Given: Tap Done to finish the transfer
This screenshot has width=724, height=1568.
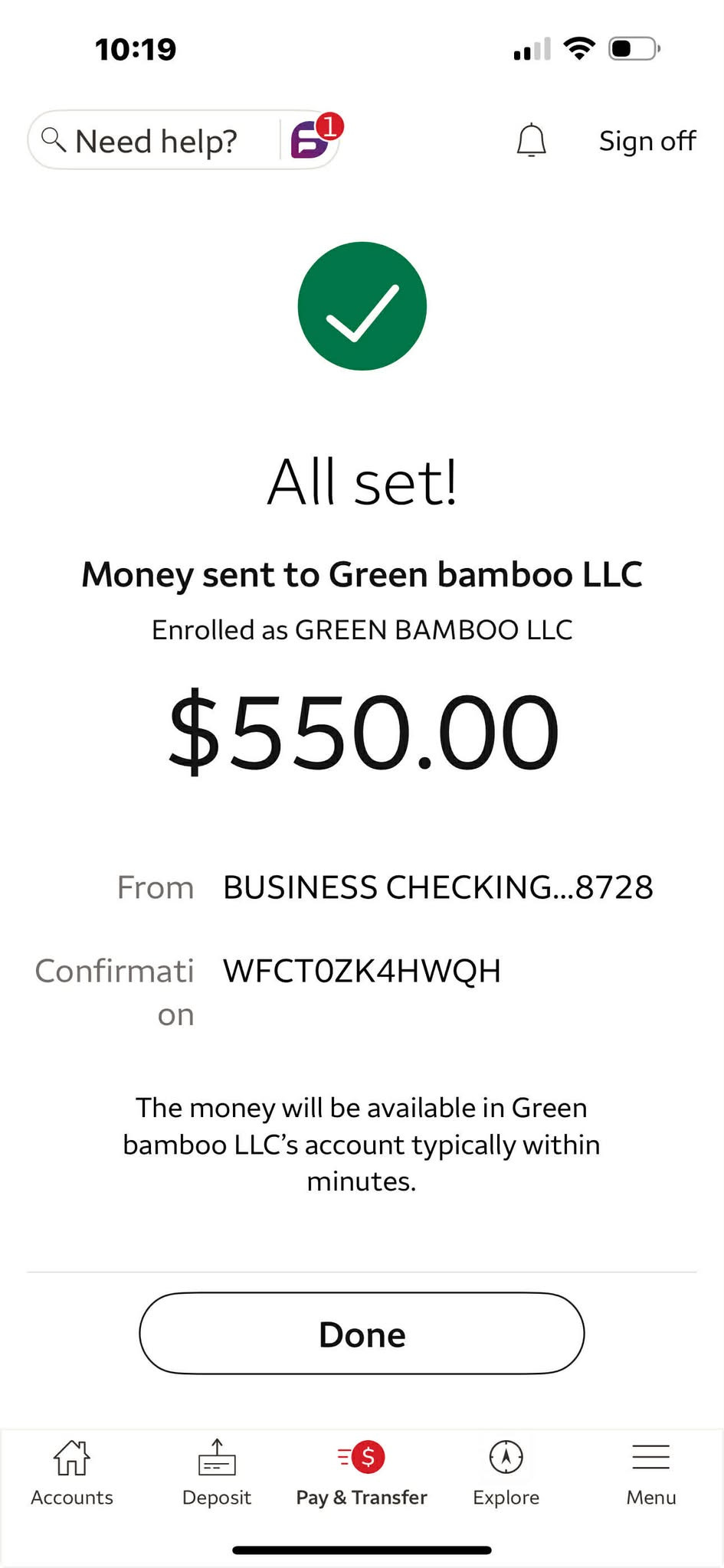Looking at the screenshot, I should [362, 1334].
